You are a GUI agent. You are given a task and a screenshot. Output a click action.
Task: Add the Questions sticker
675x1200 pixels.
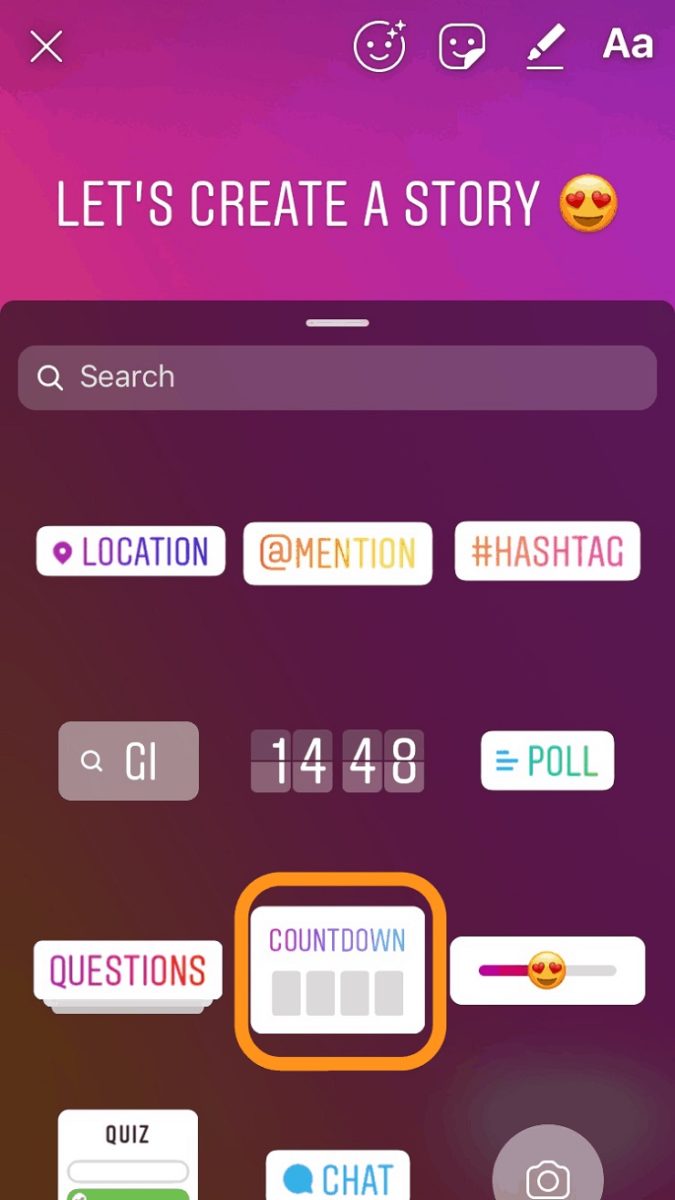(128, 970)
